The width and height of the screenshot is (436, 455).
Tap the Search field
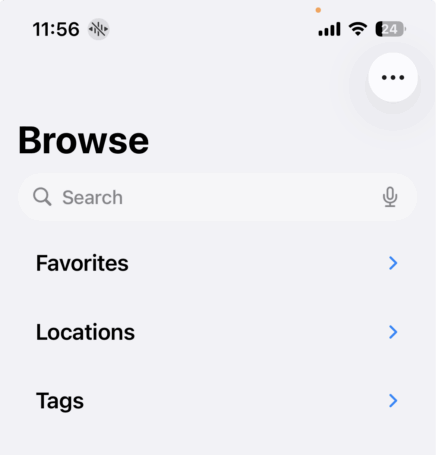pyautogui.click(x=217, y=197)
